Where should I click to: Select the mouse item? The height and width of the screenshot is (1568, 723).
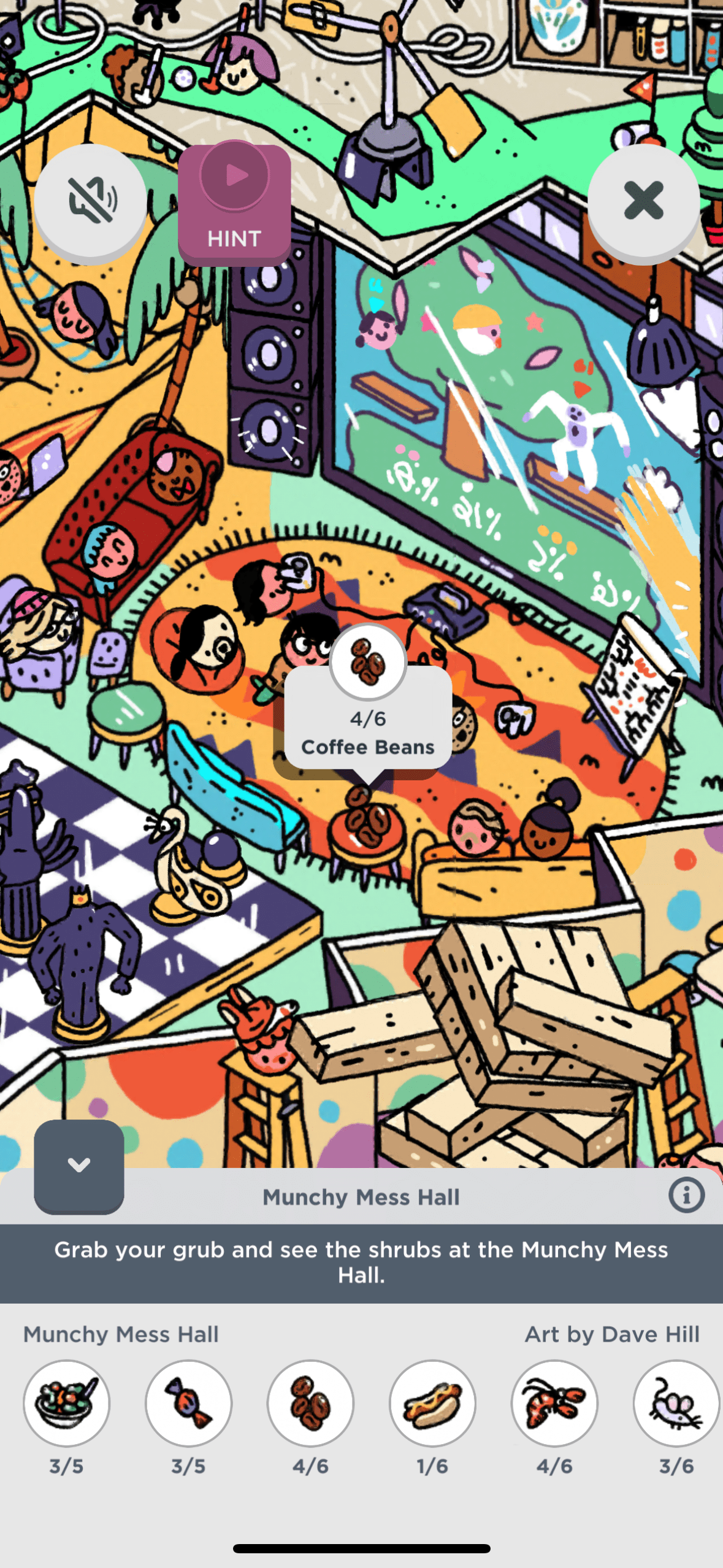[676, 1402]
